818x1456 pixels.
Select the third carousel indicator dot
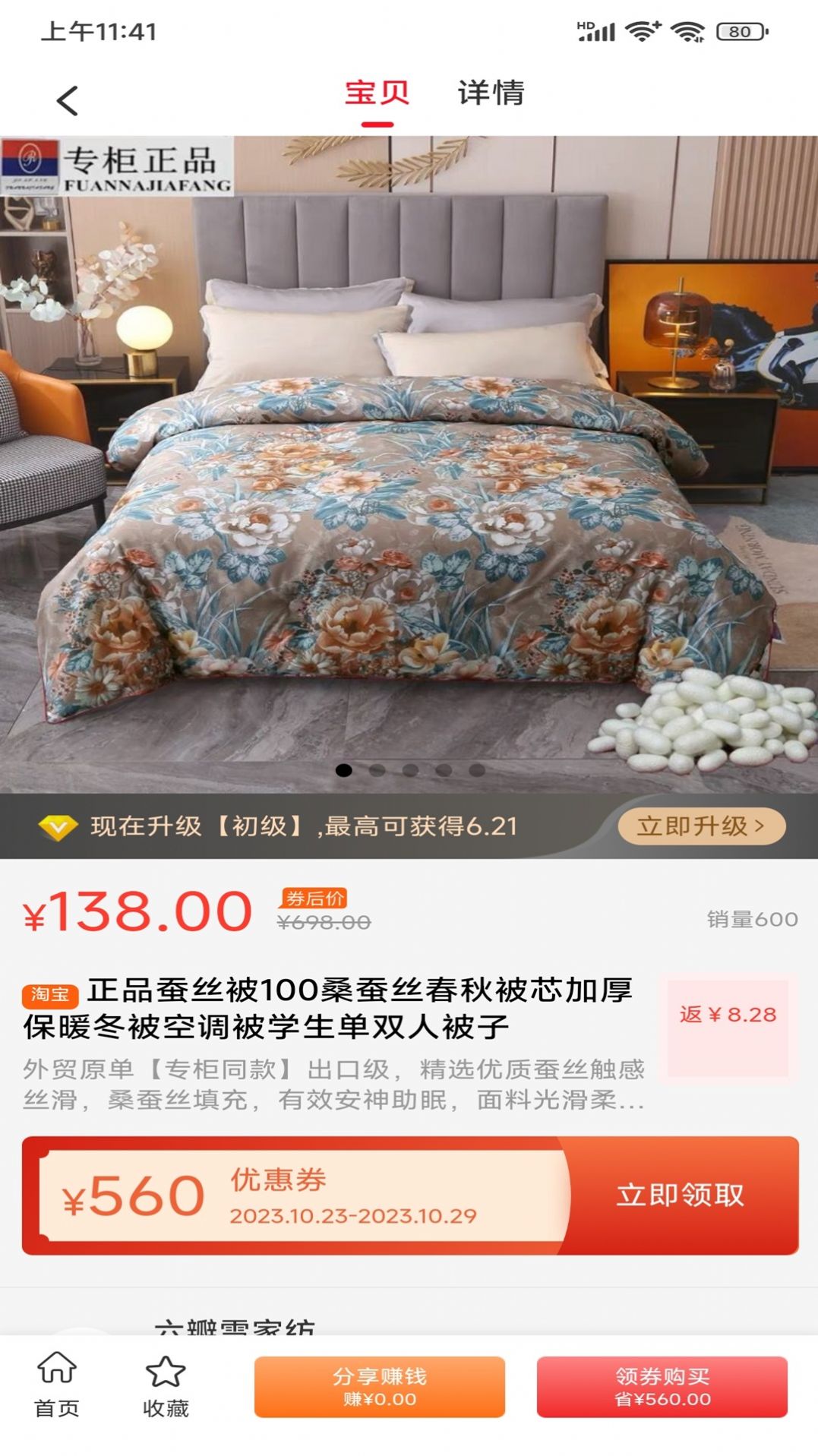(x=410, y=769)
